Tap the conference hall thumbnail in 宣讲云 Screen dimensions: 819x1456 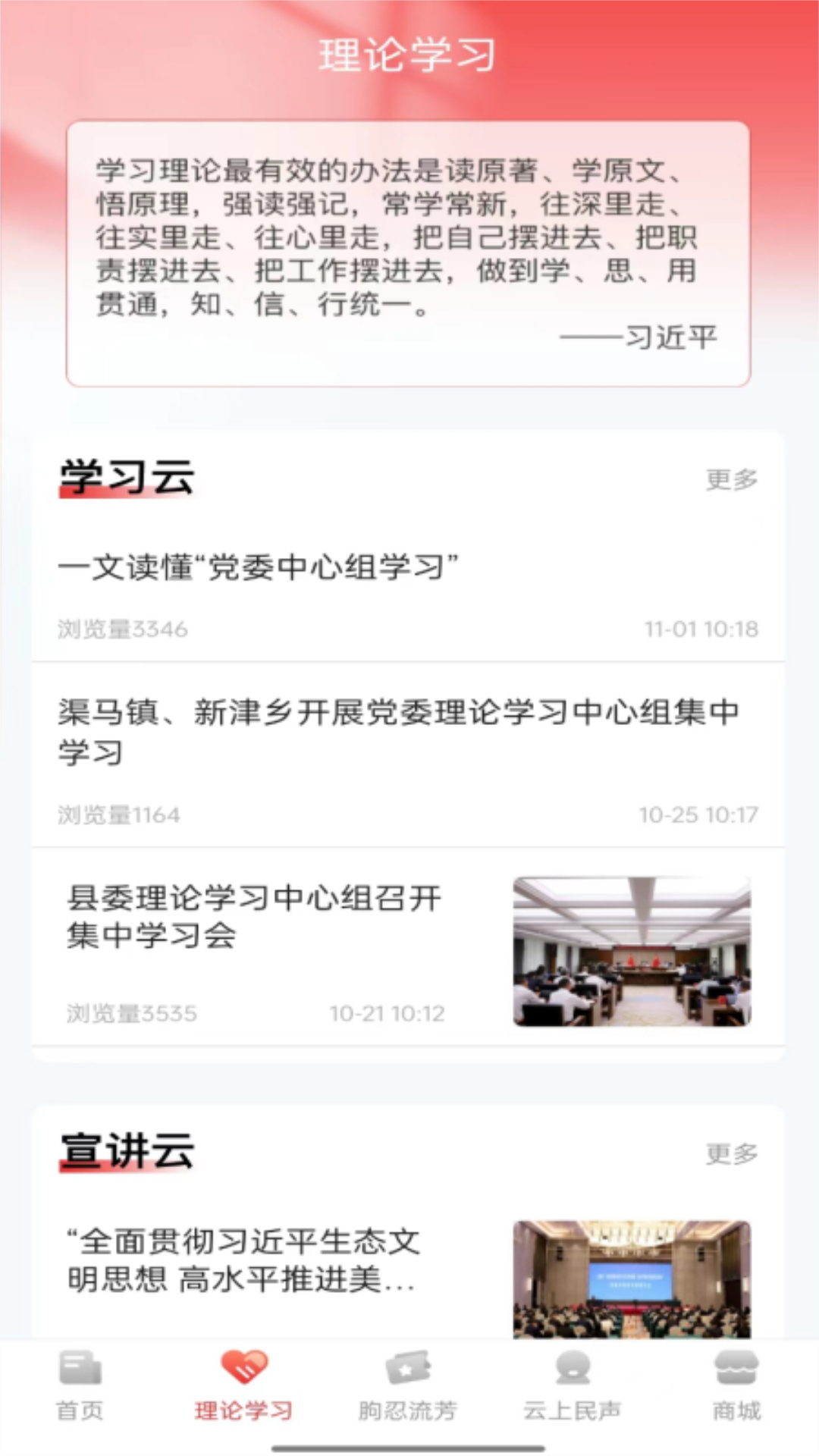click(635, 1274)
